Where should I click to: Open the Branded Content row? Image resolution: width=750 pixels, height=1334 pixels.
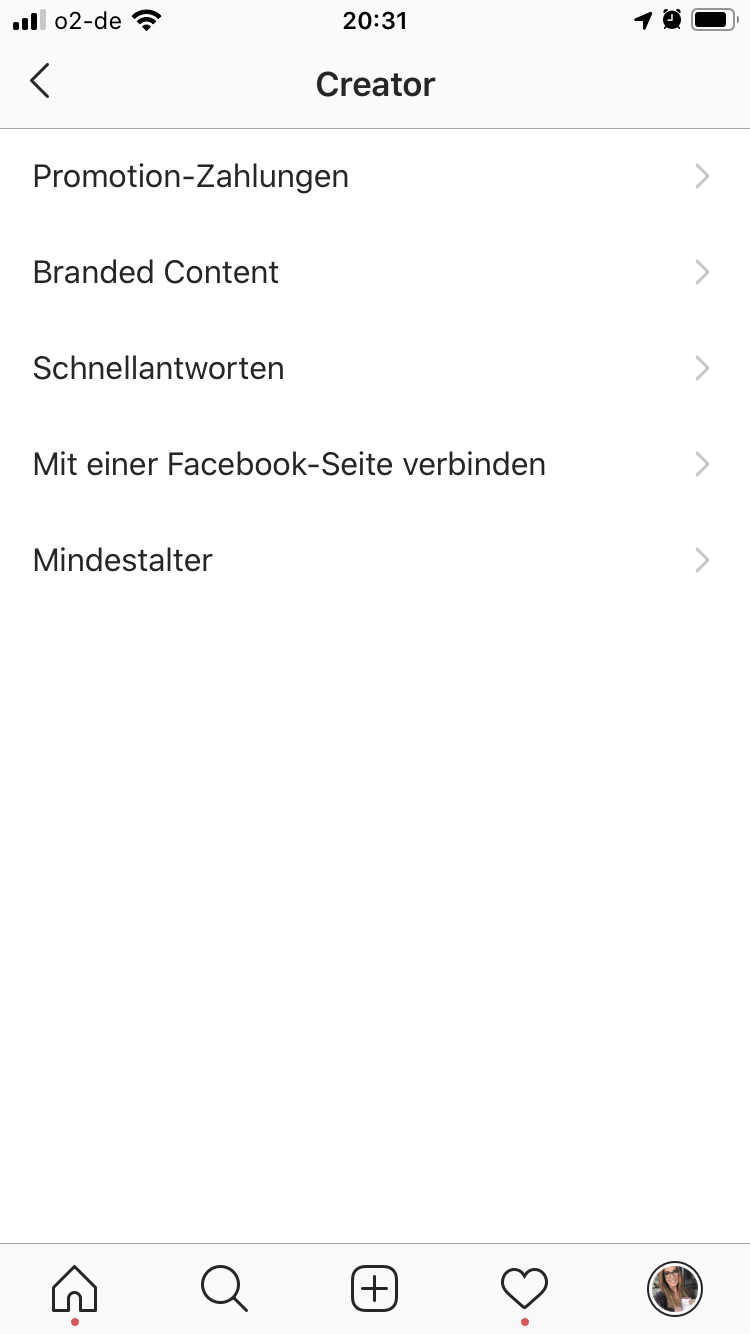(375, 273)
